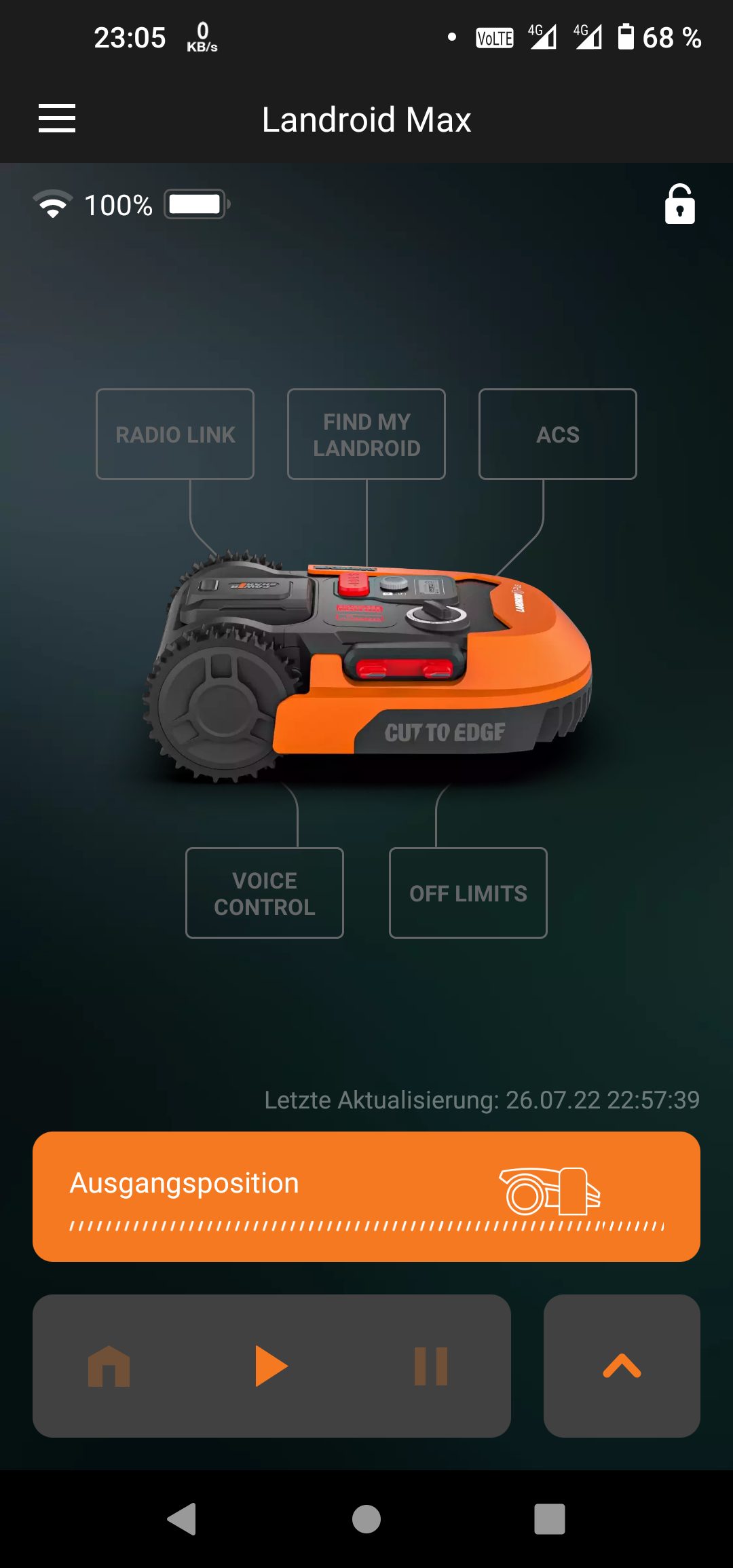
Task: Start mowing with the play button
Action: (271, 1366)
